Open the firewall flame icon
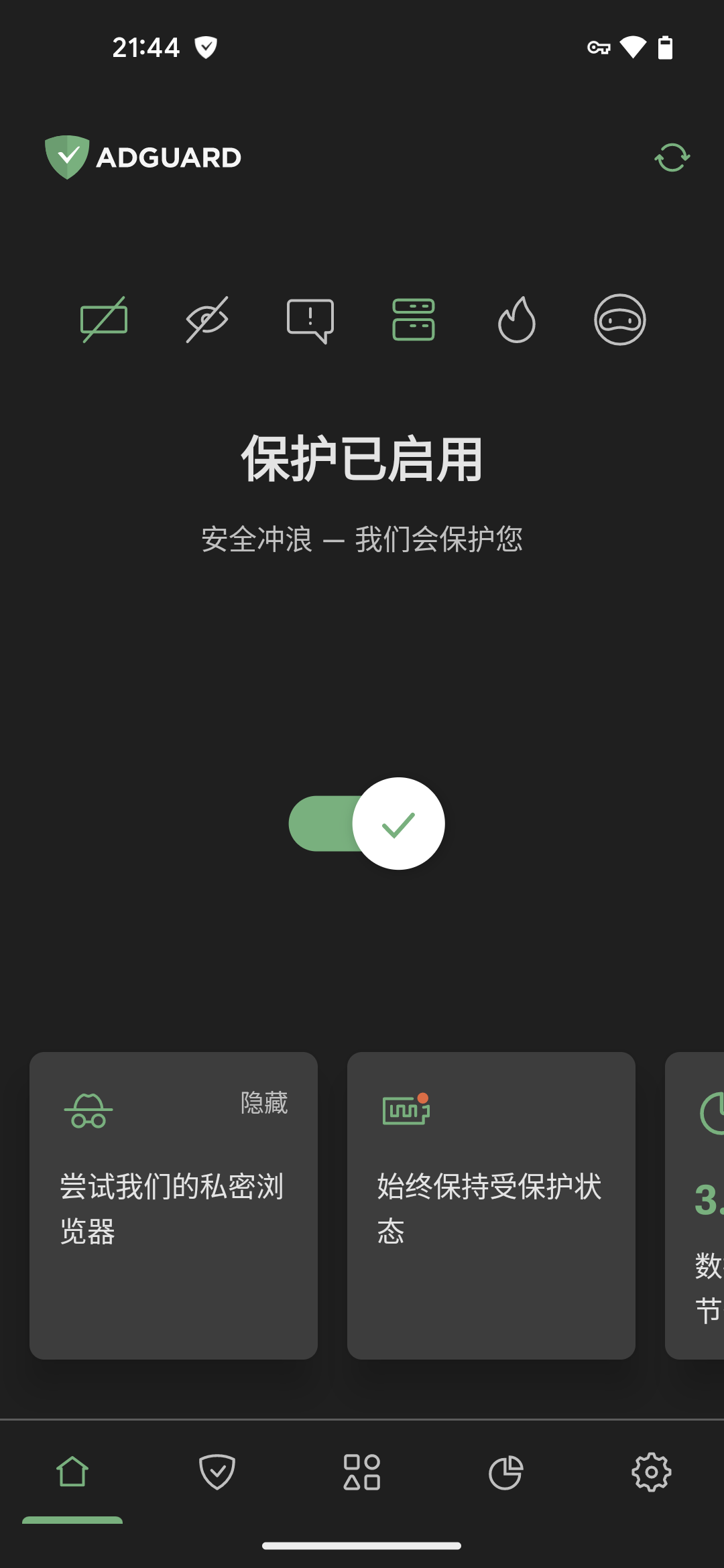 click(517, 320)
